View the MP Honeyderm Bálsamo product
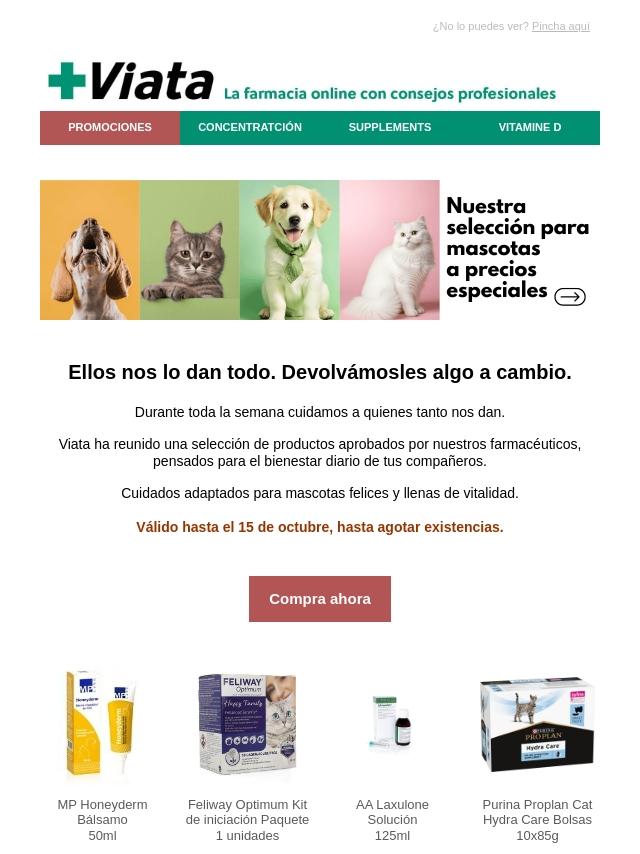The image size is (640, 854). pyautogui.click(x=102, y=727)
